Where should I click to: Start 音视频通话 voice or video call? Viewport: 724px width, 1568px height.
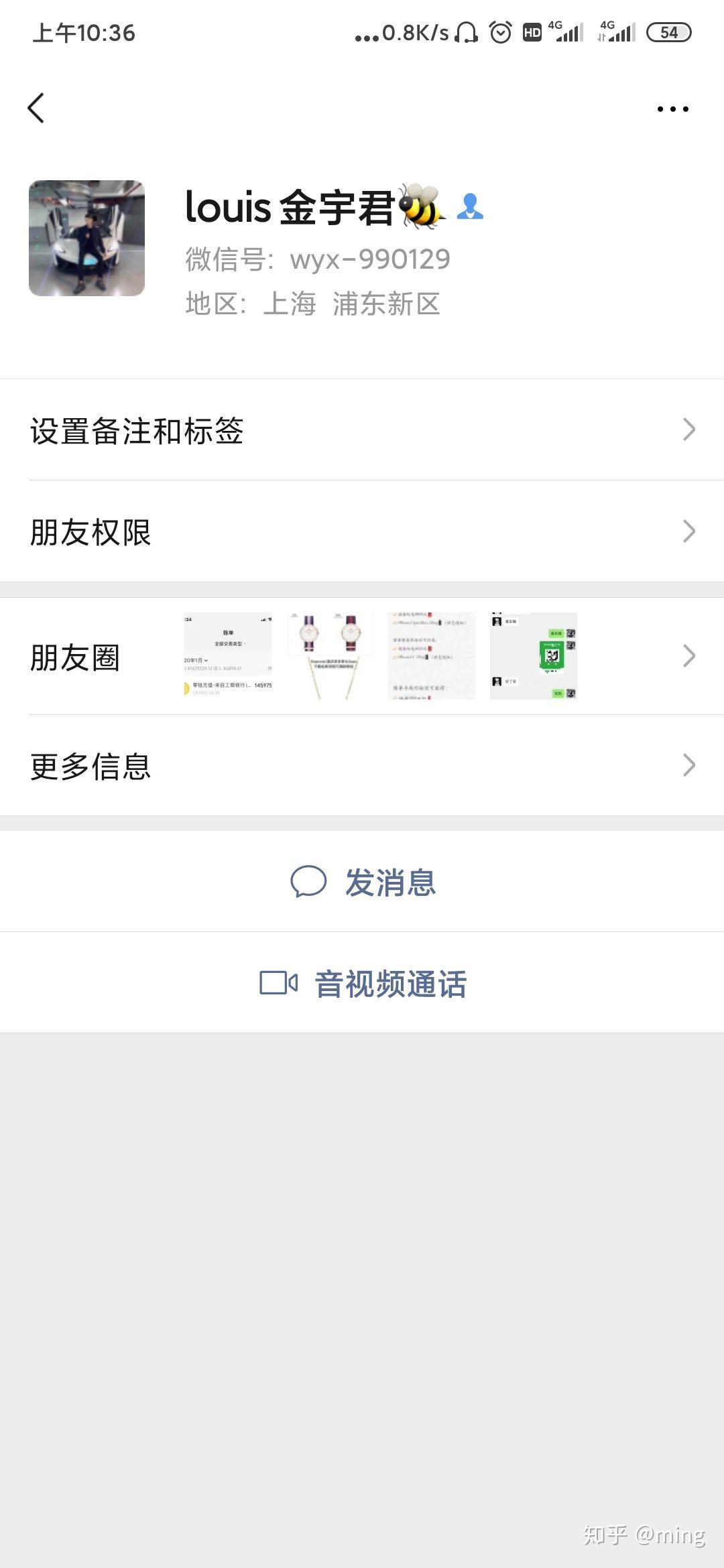pyautogui.click(x=362, y=983)
